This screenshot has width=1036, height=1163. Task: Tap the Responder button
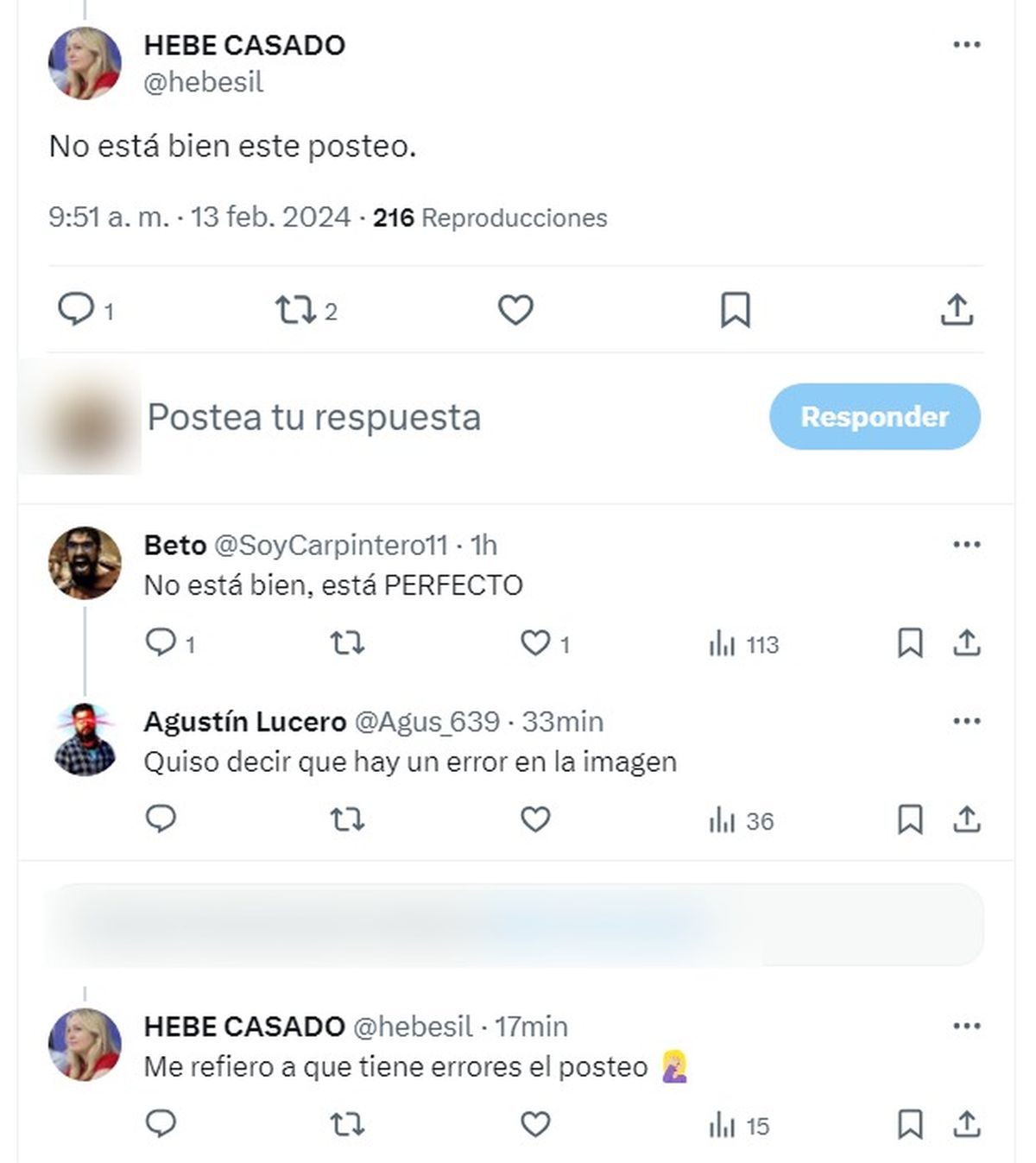[875, 417]
